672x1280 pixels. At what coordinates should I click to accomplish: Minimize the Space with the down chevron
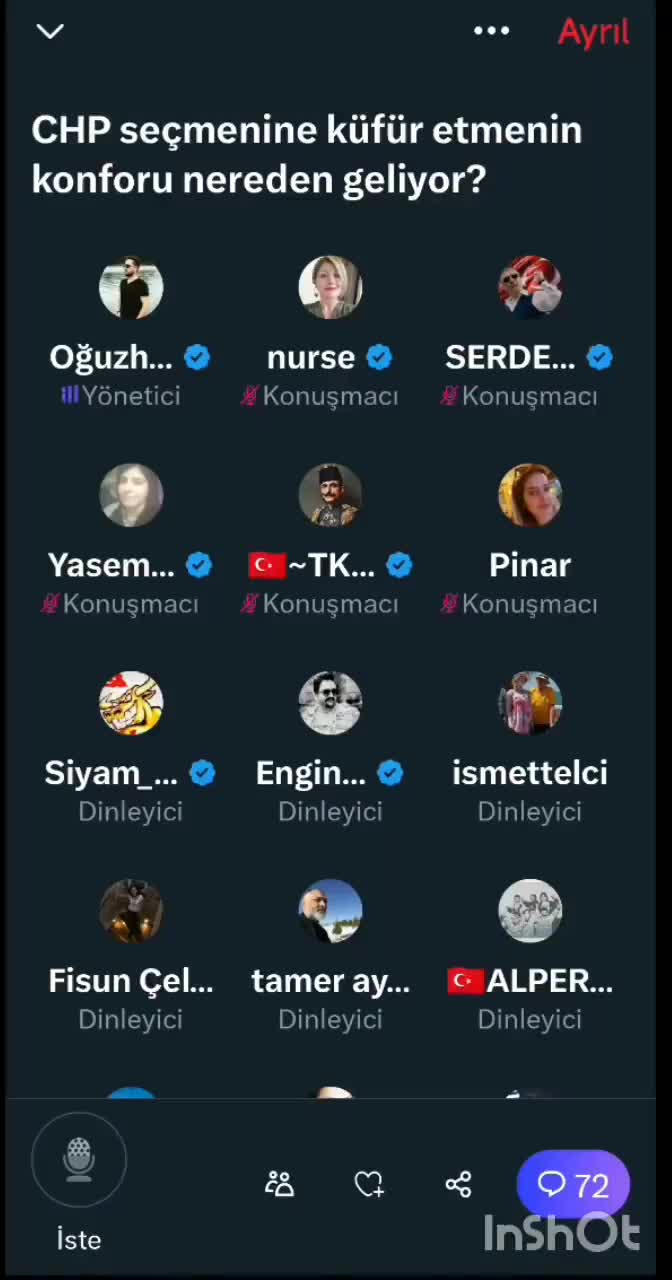tap(50, 31)
